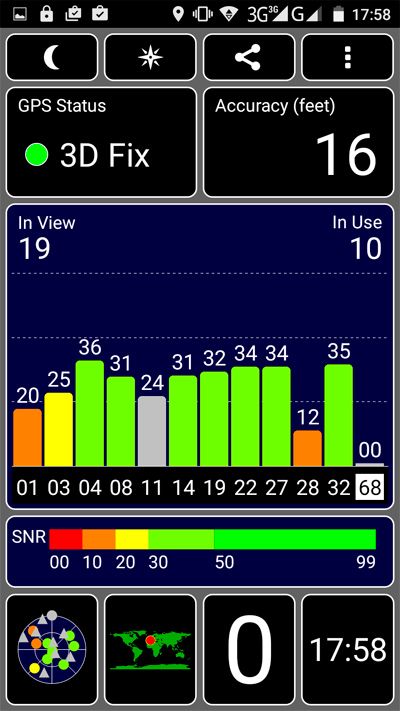Select satellite 68 in the chart
This screenshot has height=711, width=400.
[370, 487]
